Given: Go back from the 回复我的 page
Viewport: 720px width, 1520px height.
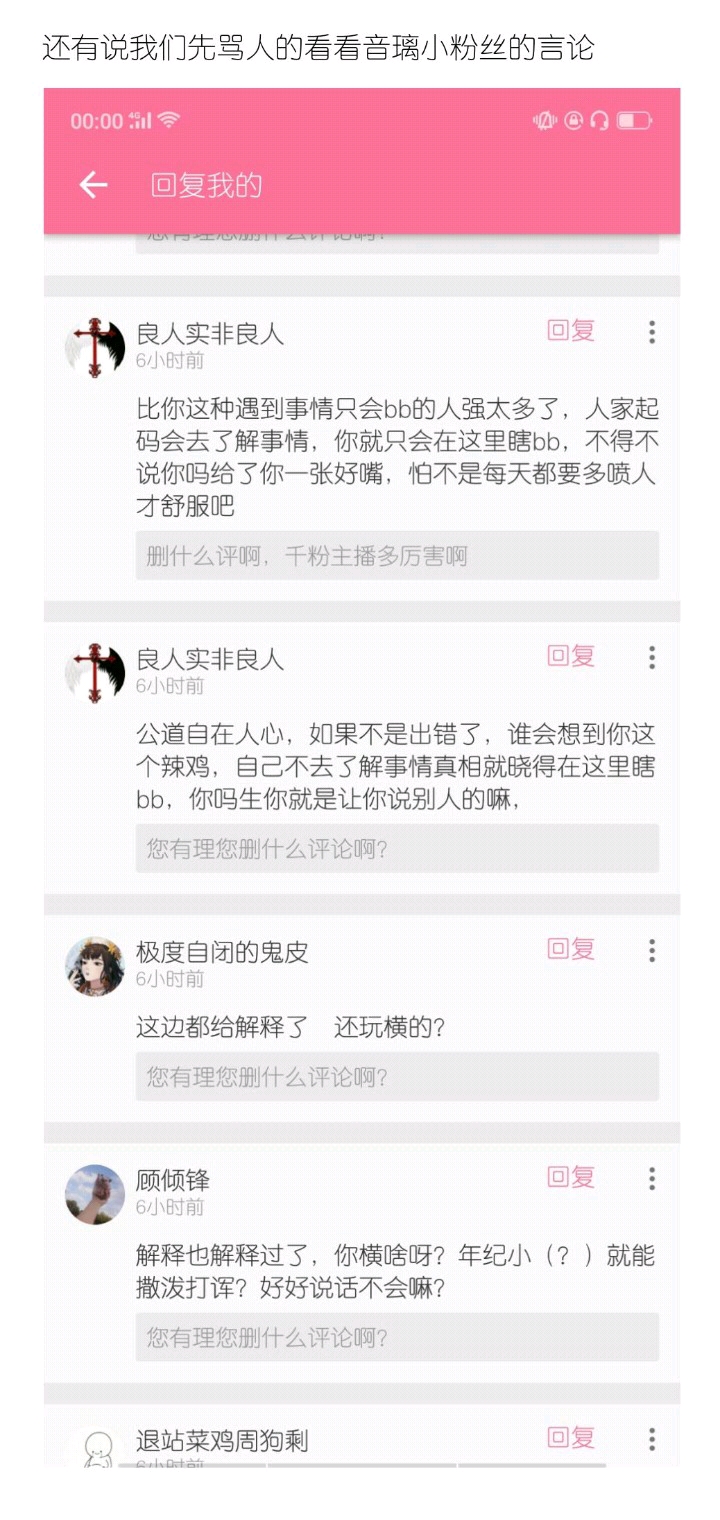Looking at the screenshot, I should coord(93,185).
